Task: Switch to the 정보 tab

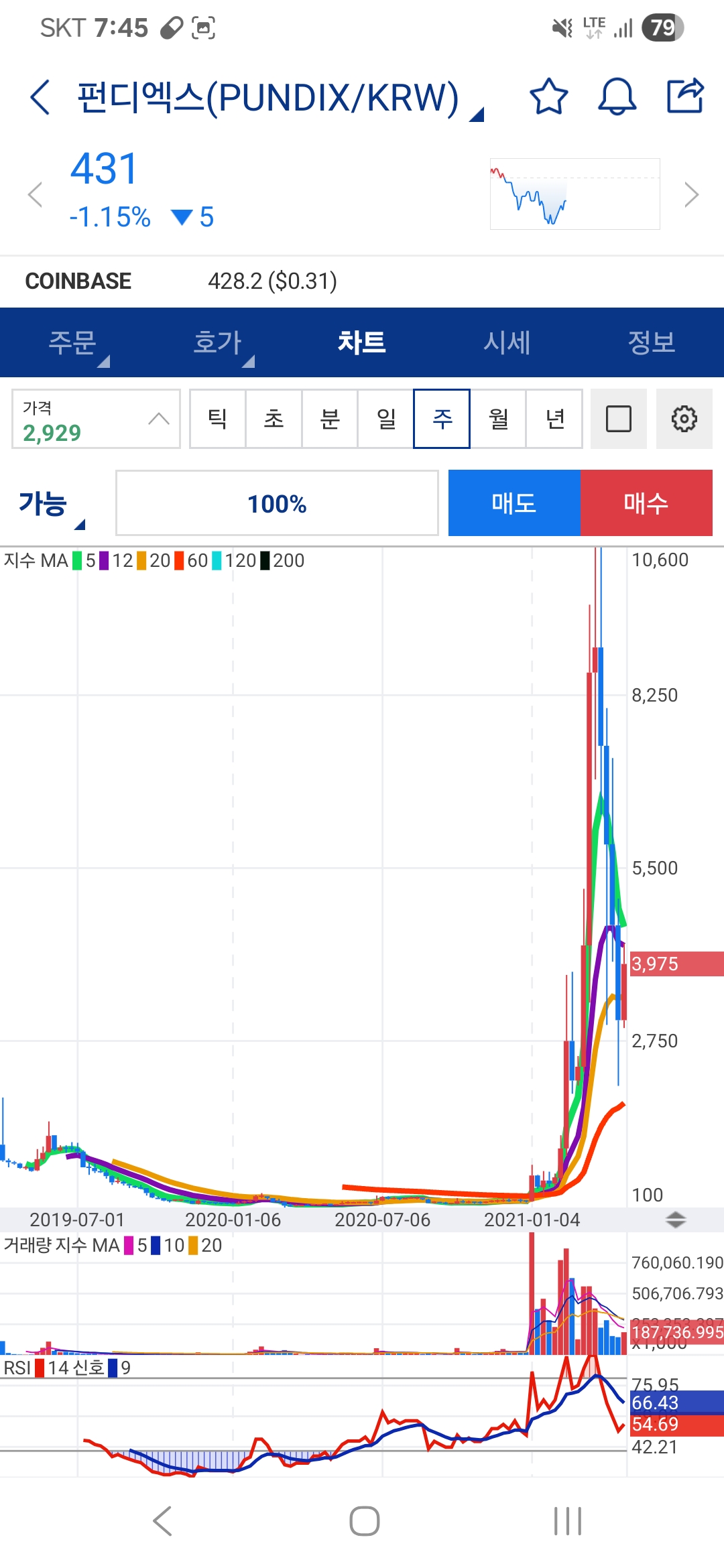Action: (651, 342)
